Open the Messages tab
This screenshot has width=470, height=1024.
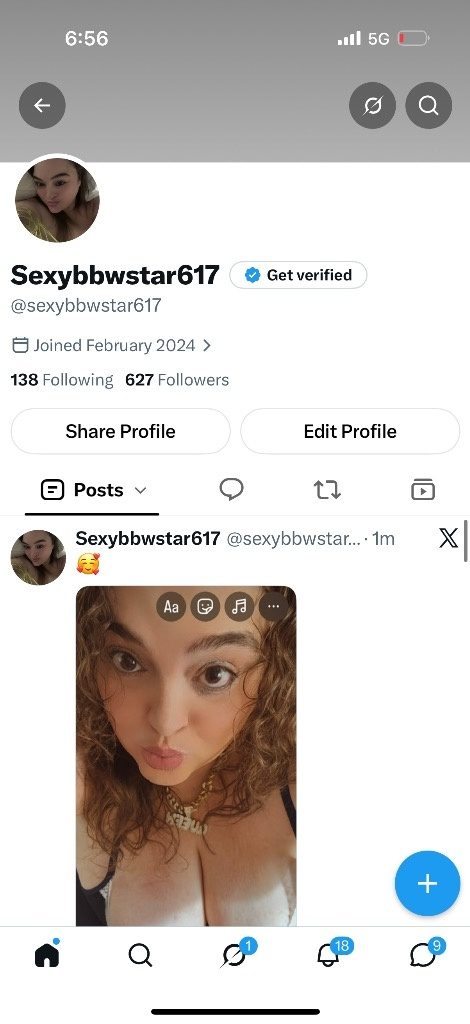(x=423, y=954)
